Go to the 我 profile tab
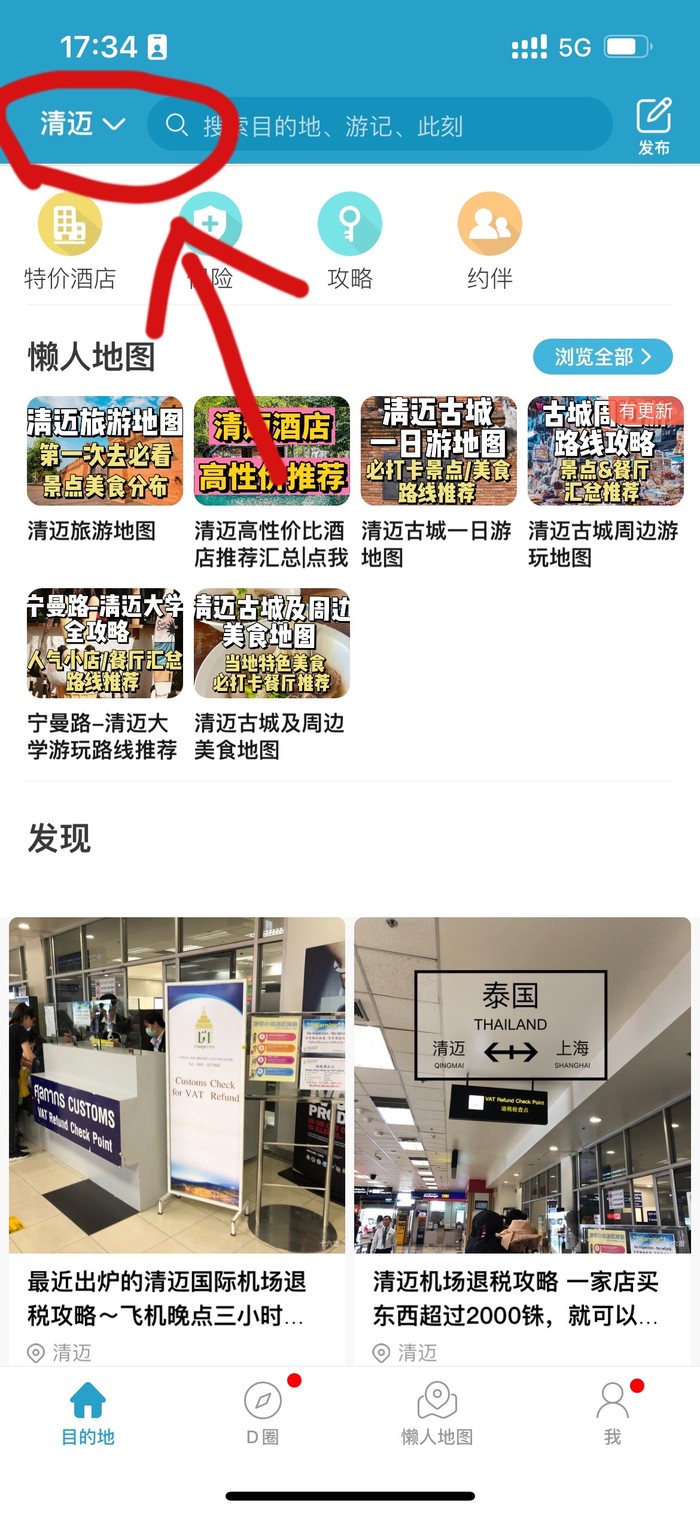This screenshot has width=700, height=1515. tap(612, 1413)
